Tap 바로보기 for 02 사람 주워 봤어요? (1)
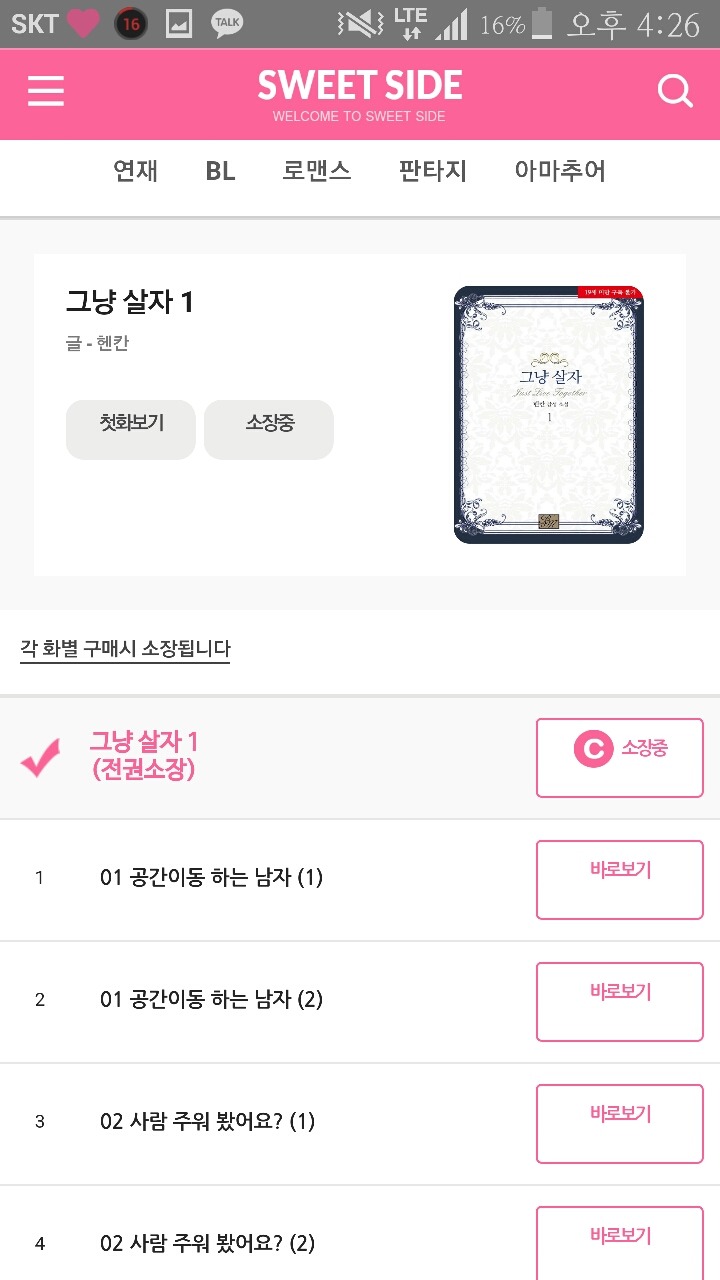This screenshot has width=720, height=1280. pyautogui.click(x=619, y=1123)
